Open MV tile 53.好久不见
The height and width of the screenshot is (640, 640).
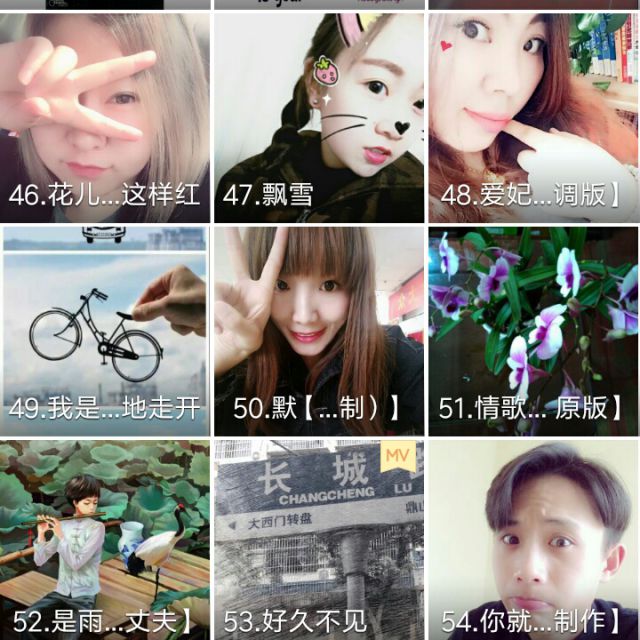point(319,540)
